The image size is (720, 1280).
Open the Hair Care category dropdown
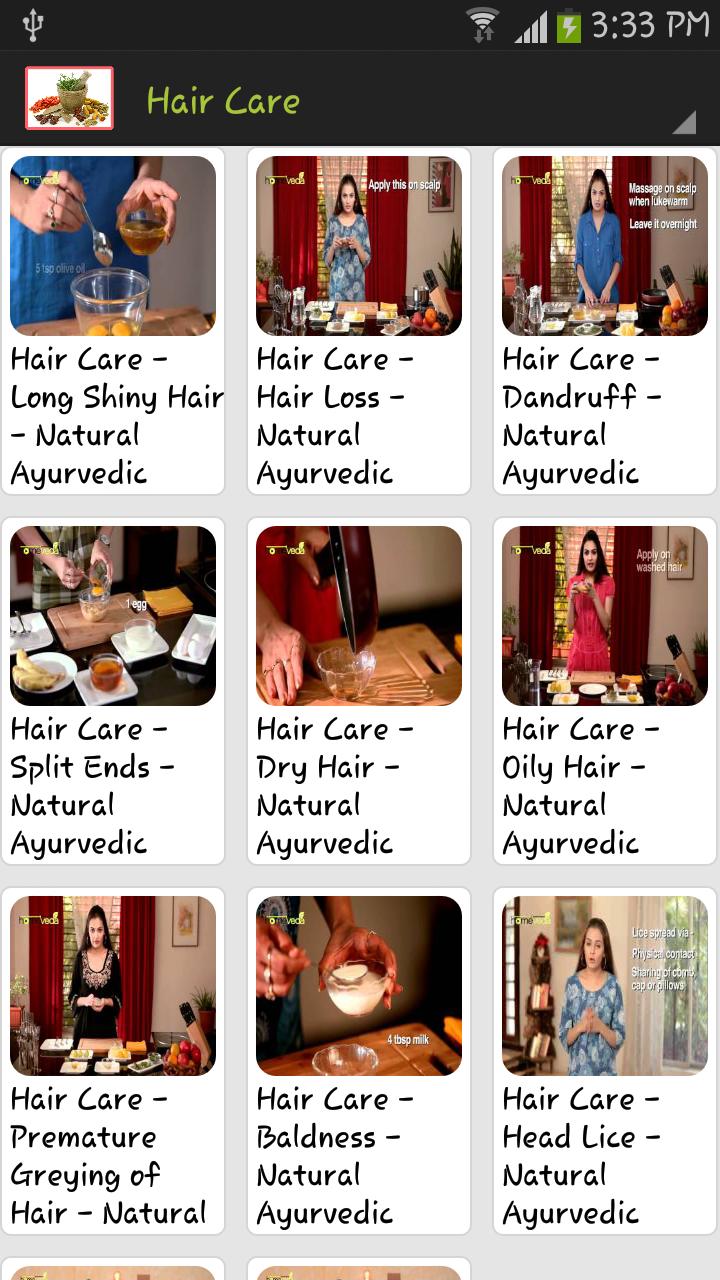coord(222,101)
